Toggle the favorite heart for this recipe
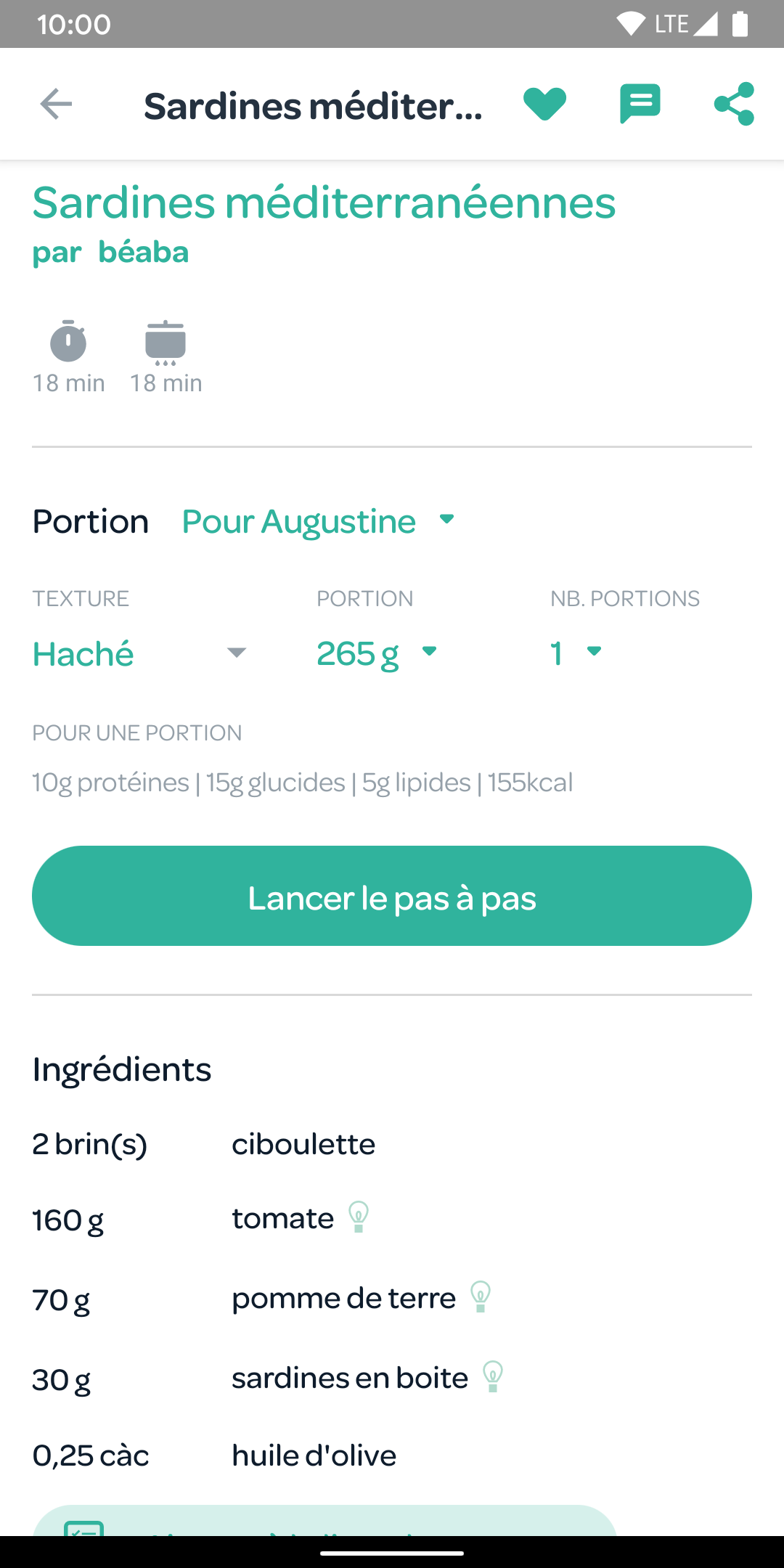 [x=544, y=104]
